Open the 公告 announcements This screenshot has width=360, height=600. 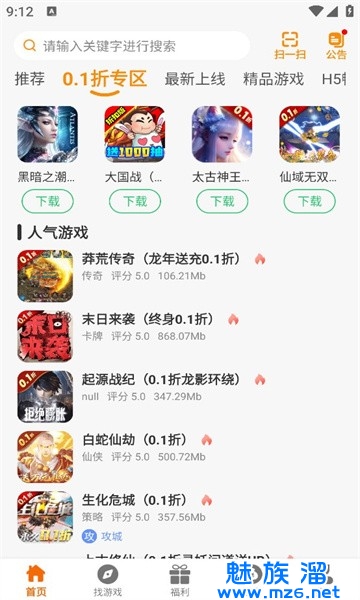point(336,45)
